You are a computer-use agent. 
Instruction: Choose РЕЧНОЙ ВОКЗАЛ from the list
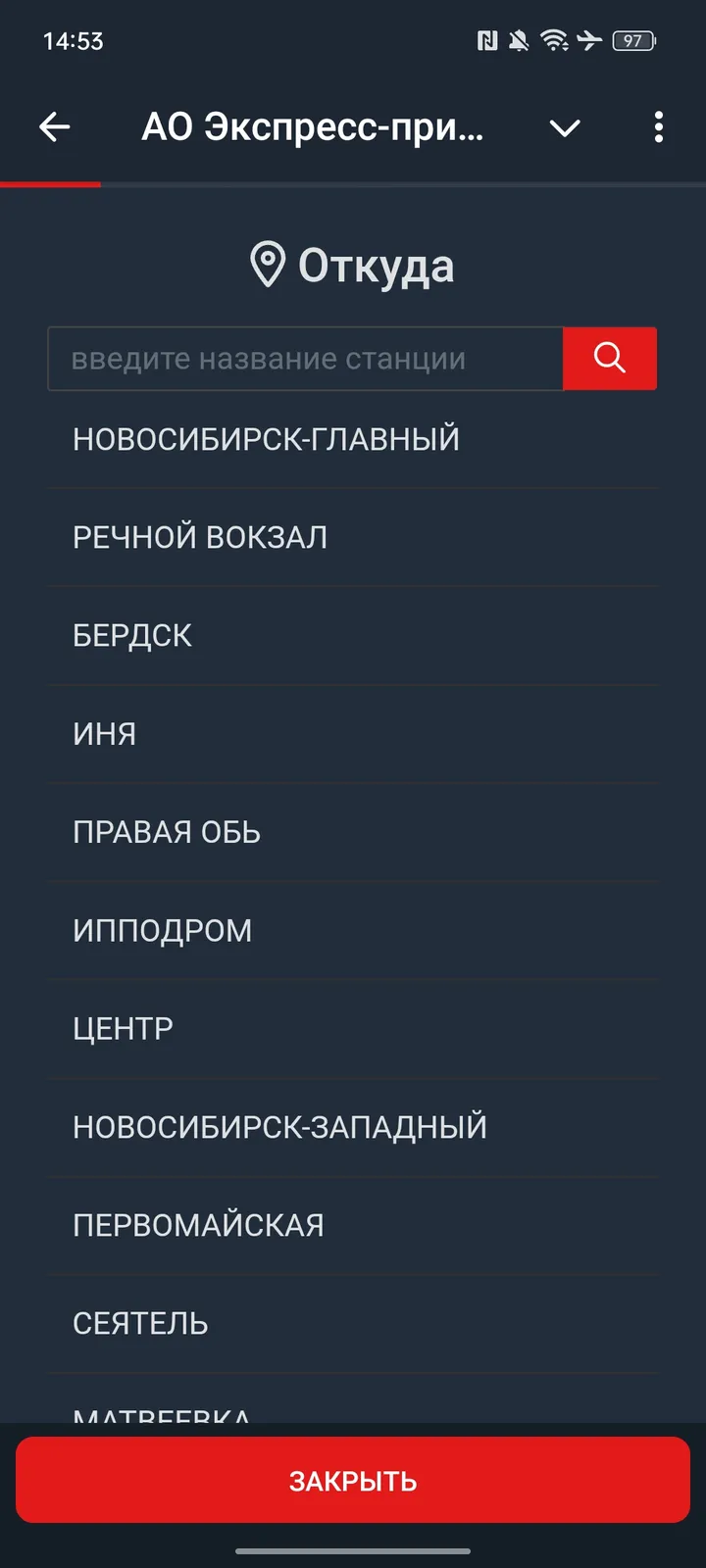click(x=199, y=536)
